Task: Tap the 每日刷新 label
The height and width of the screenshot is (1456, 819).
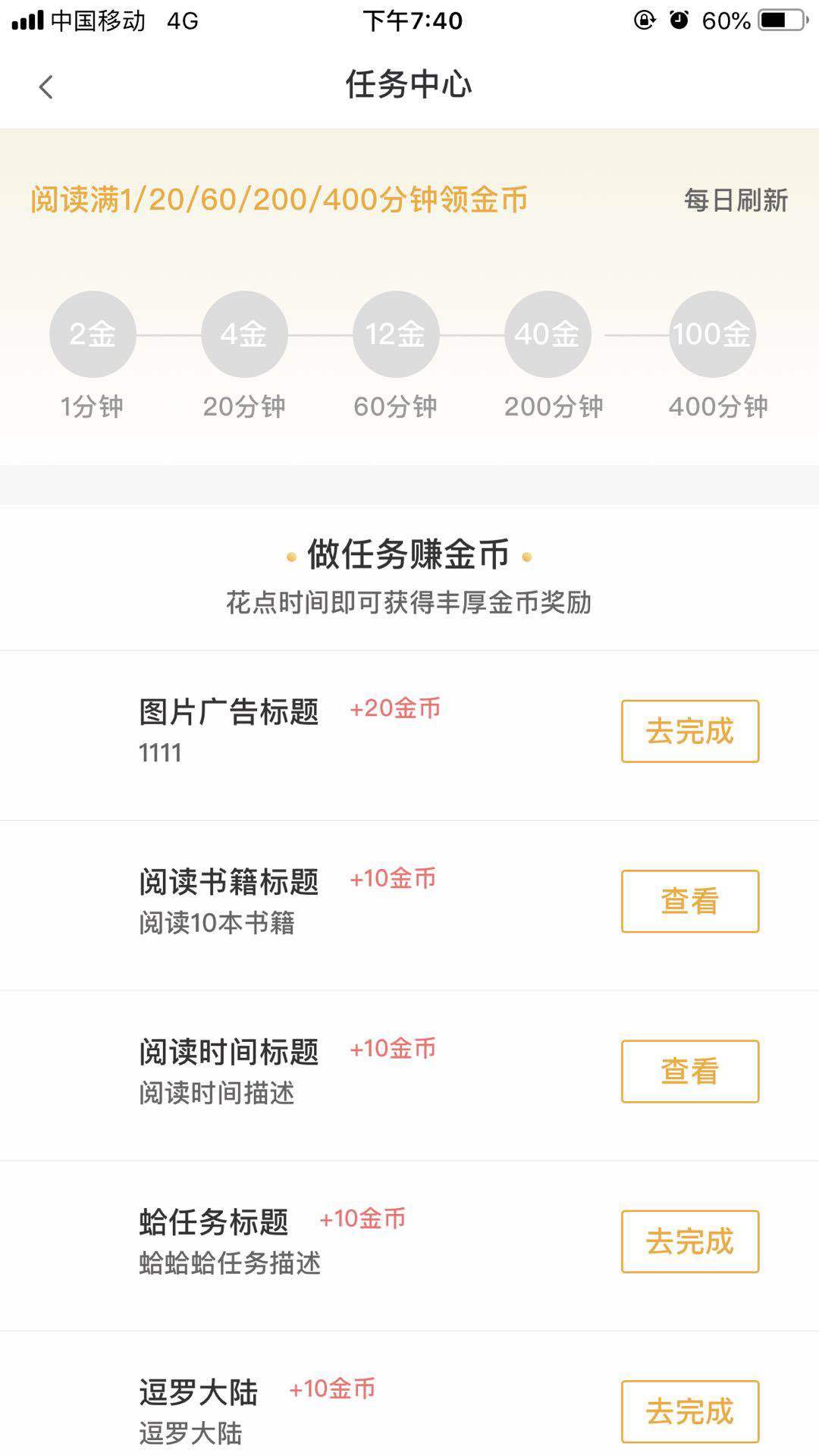Action: tap(735, 200)
